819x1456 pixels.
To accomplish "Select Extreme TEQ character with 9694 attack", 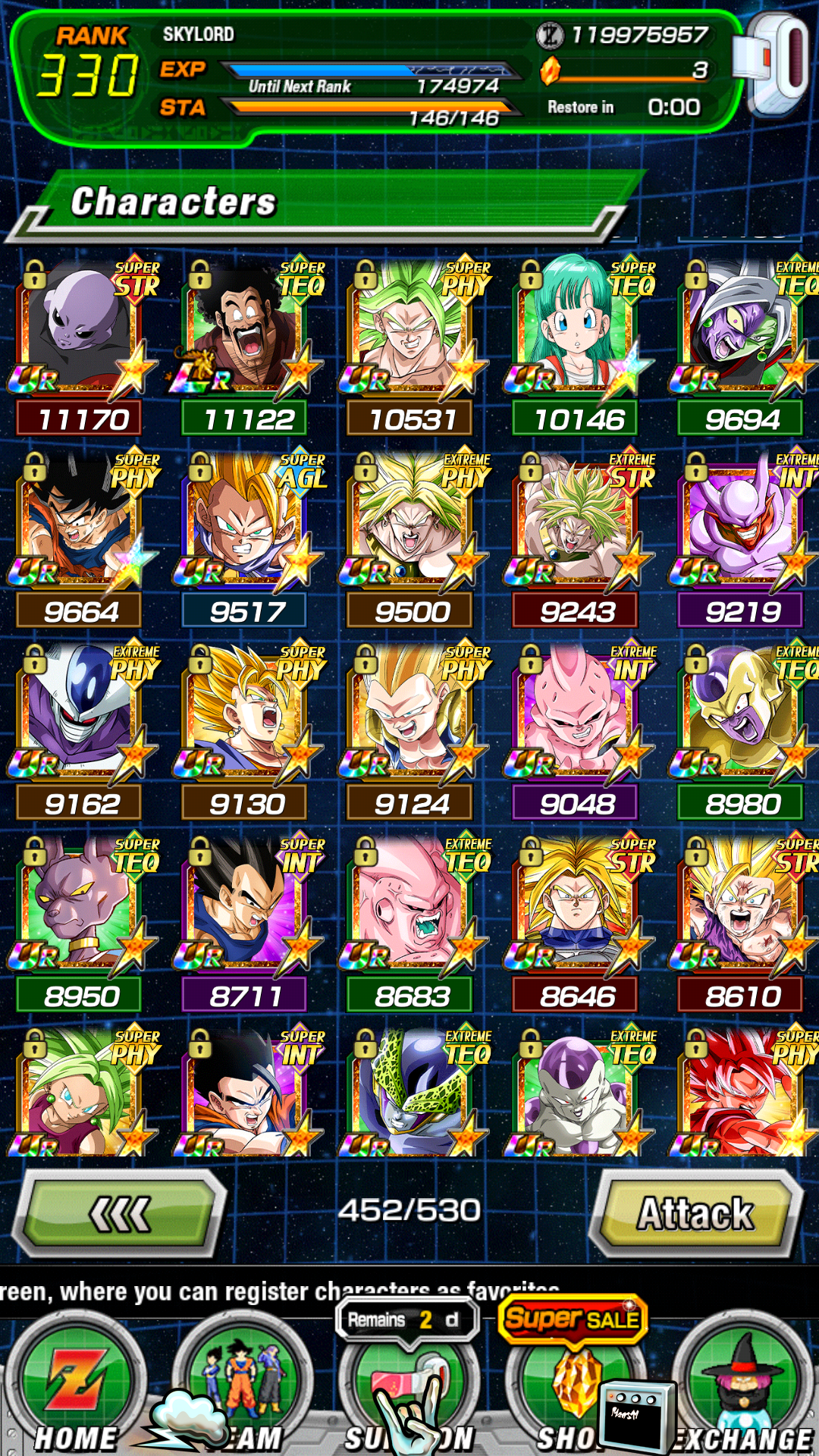I will 743,345.
